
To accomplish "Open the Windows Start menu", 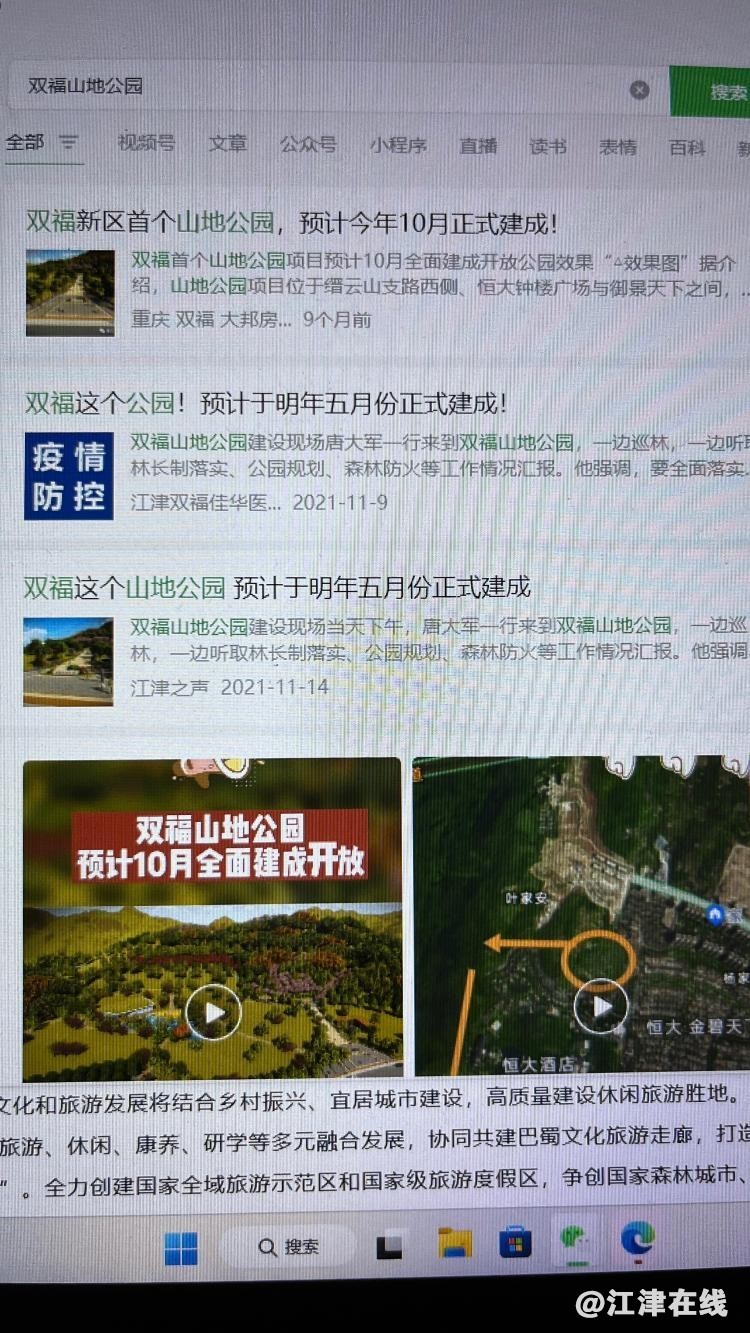I will [181, 1247].
